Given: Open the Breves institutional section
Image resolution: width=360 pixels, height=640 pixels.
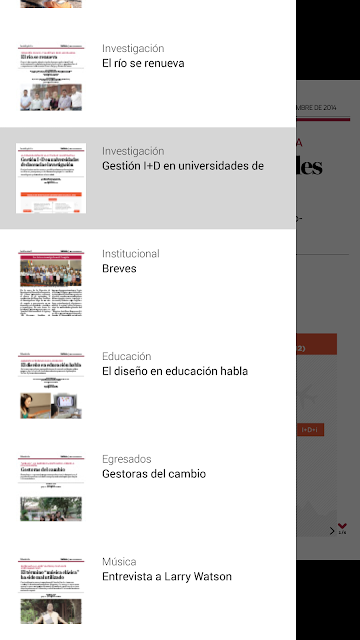Looking at the screenshot, I should [x=147, y=281].
